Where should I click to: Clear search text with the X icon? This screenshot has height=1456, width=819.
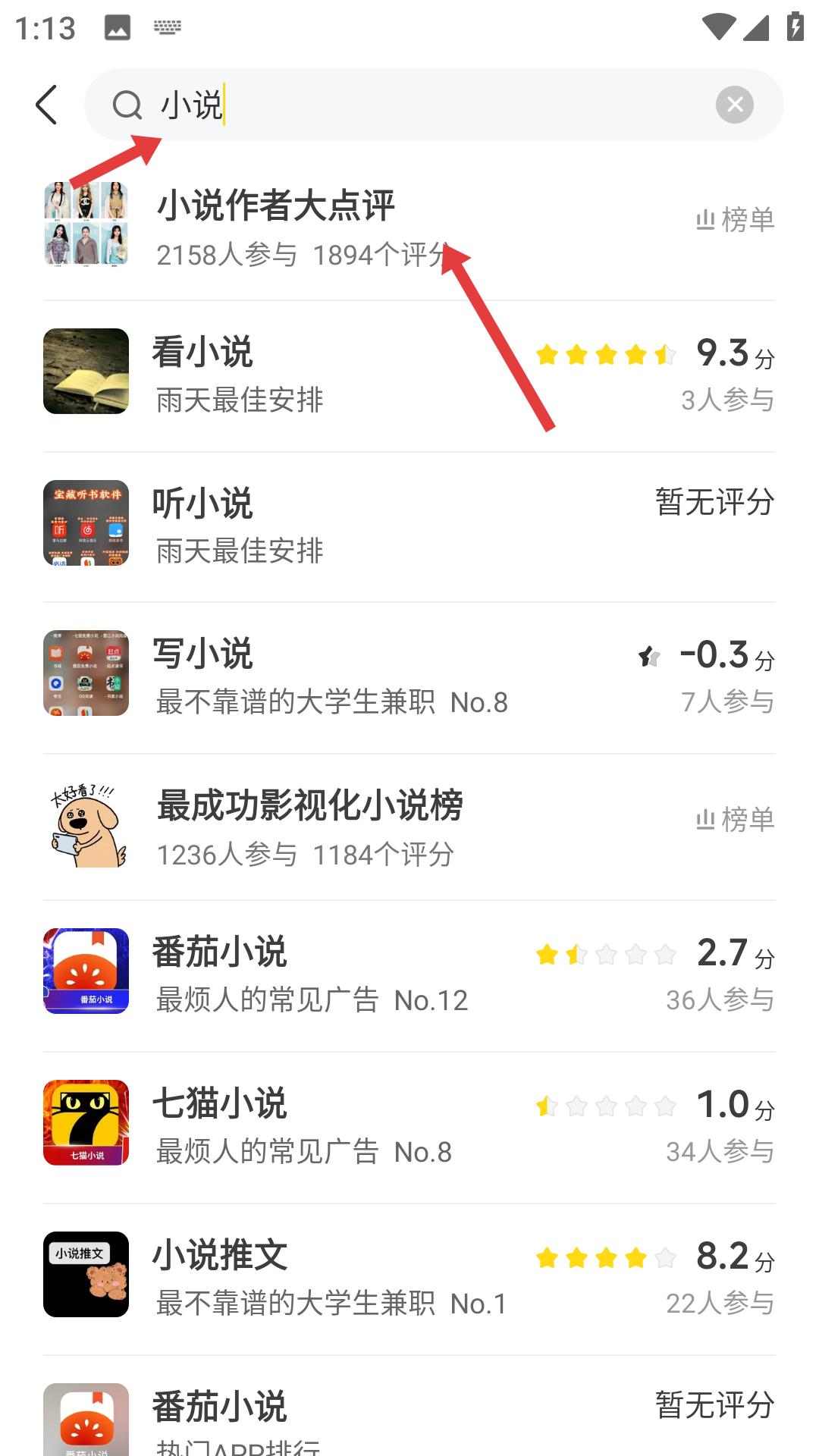coord(733,104)
